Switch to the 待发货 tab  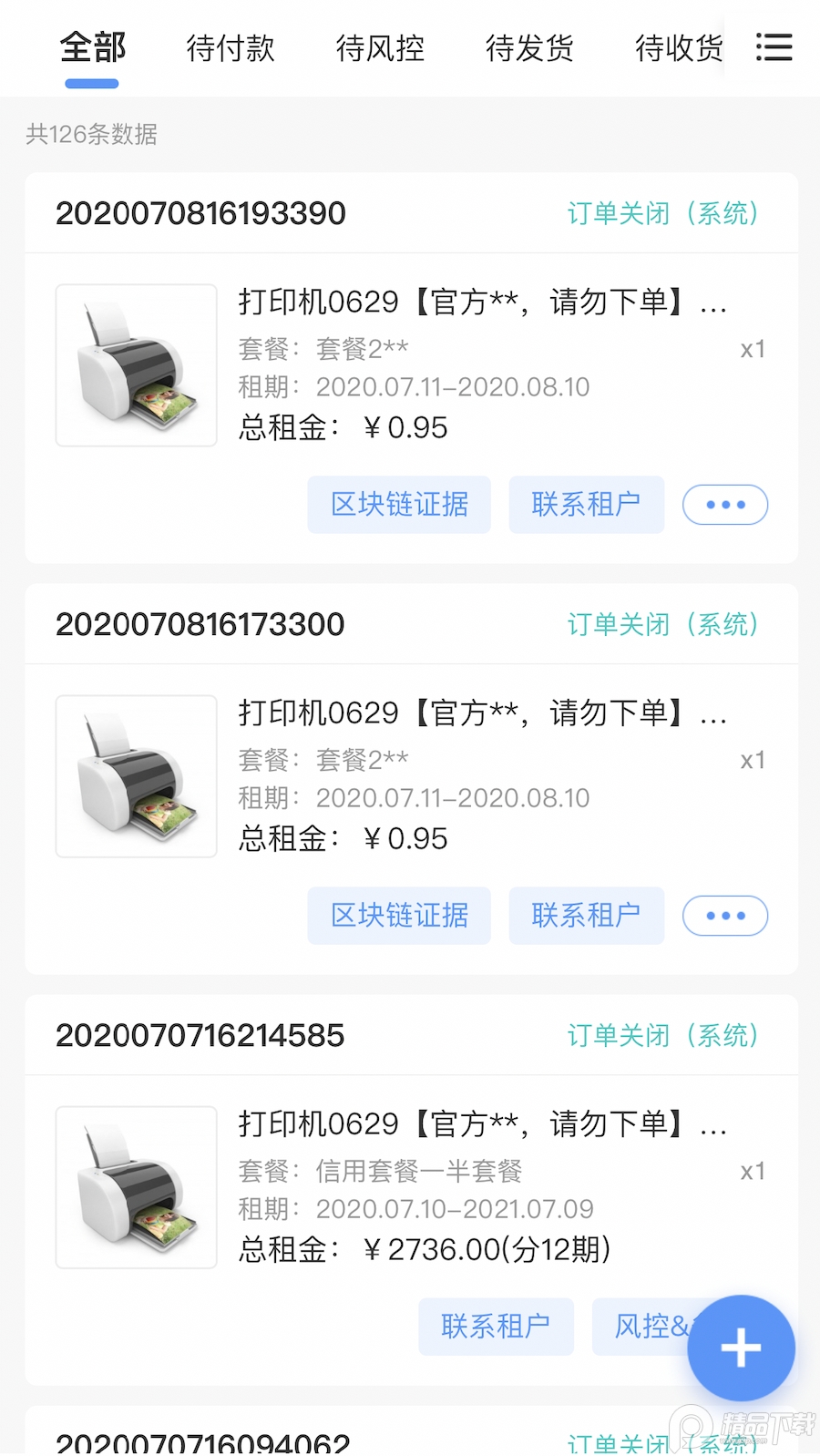tap(529, 49)
